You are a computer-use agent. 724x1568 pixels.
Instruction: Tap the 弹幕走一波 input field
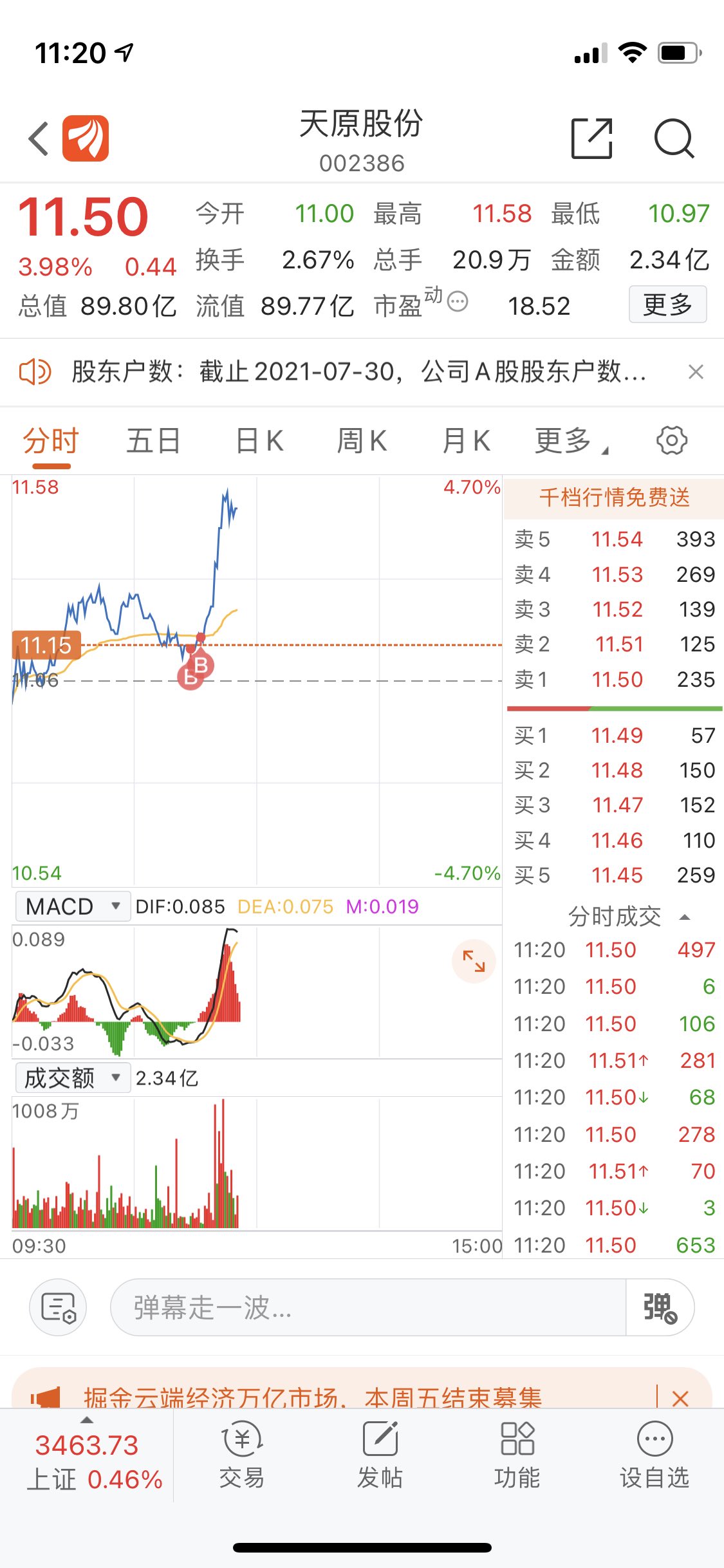coord(368,1307)
